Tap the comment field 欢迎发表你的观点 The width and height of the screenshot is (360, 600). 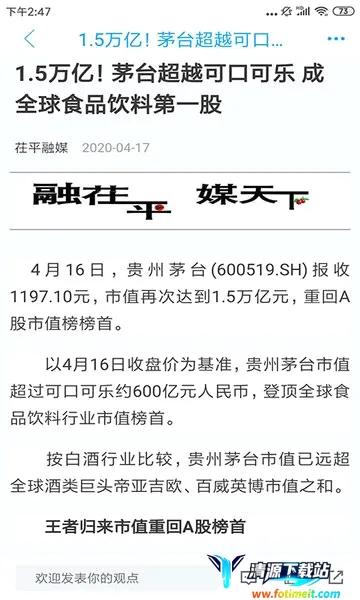click(117, 577)
